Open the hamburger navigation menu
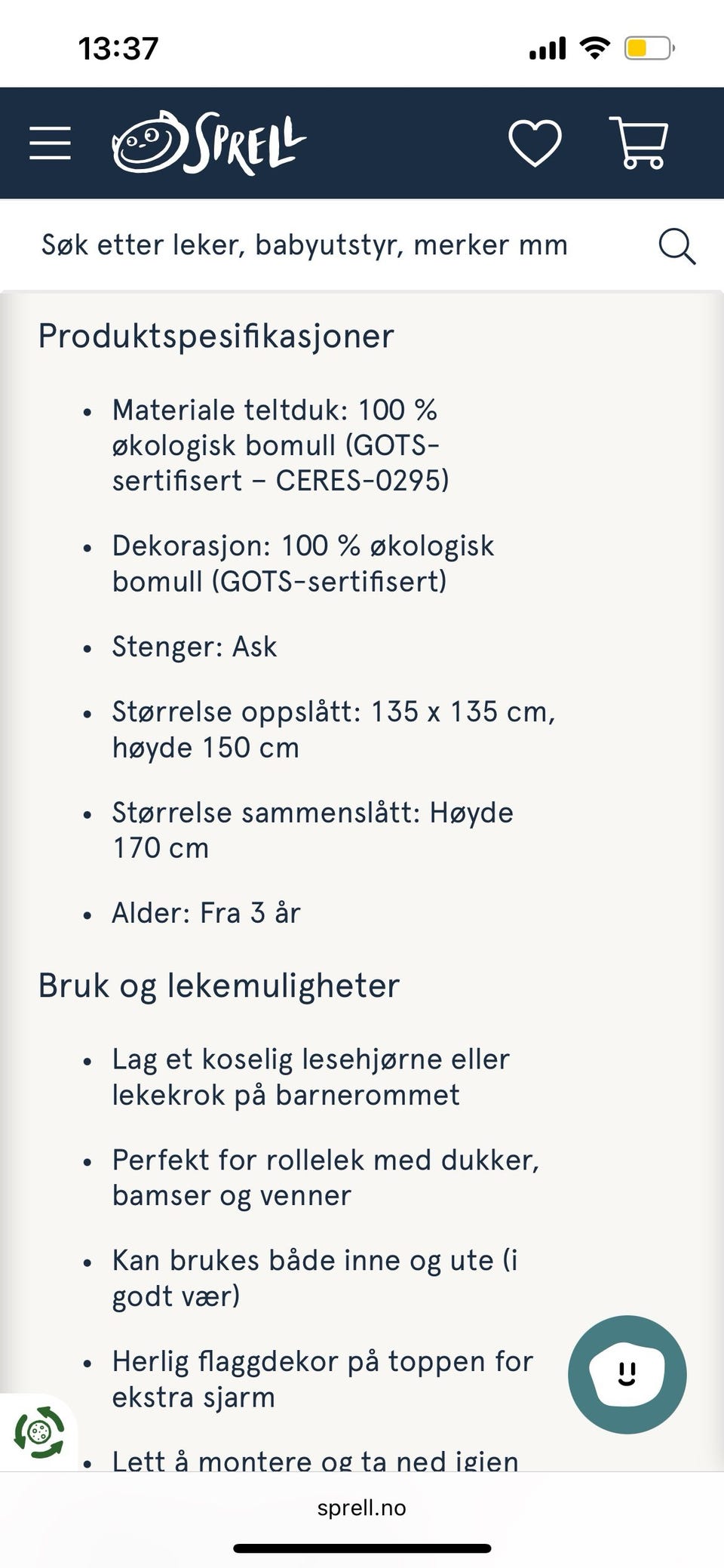 pyautogui.click(x=49, y=143)
